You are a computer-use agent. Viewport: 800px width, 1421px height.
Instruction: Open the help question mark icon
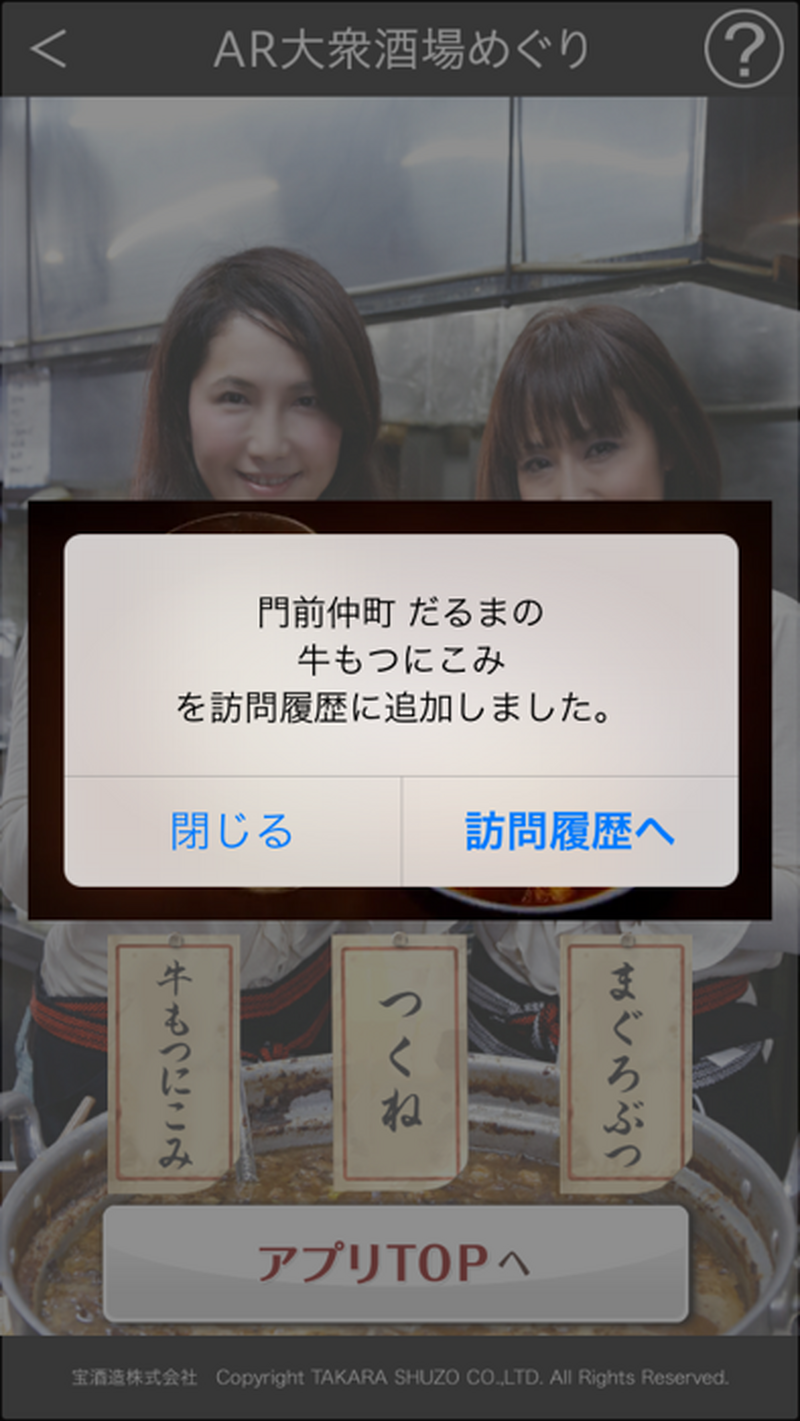click(743, 48)
